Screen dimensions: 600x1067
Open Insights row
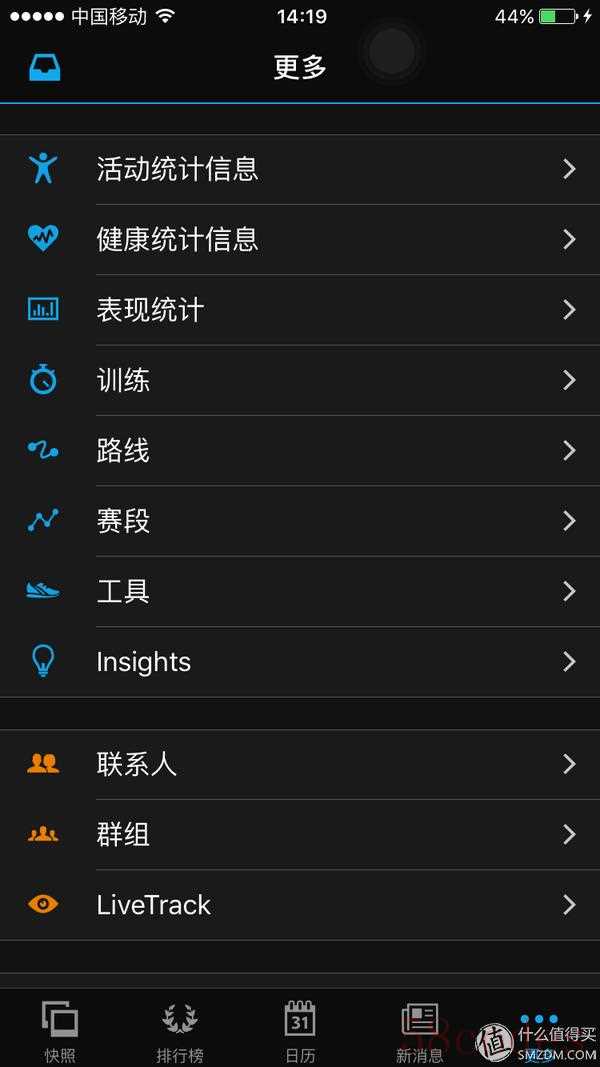(300, 661)
